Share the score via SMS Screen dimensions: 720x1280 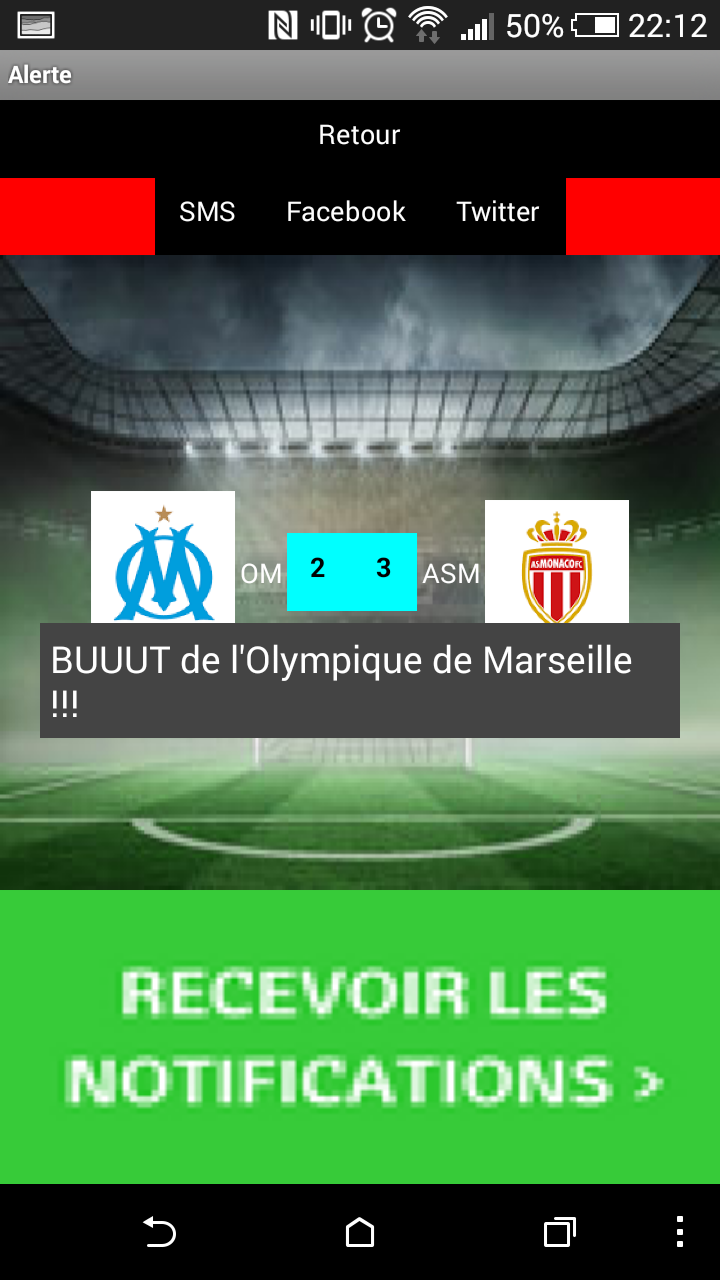pyautogui.click(x=207, y=212)
